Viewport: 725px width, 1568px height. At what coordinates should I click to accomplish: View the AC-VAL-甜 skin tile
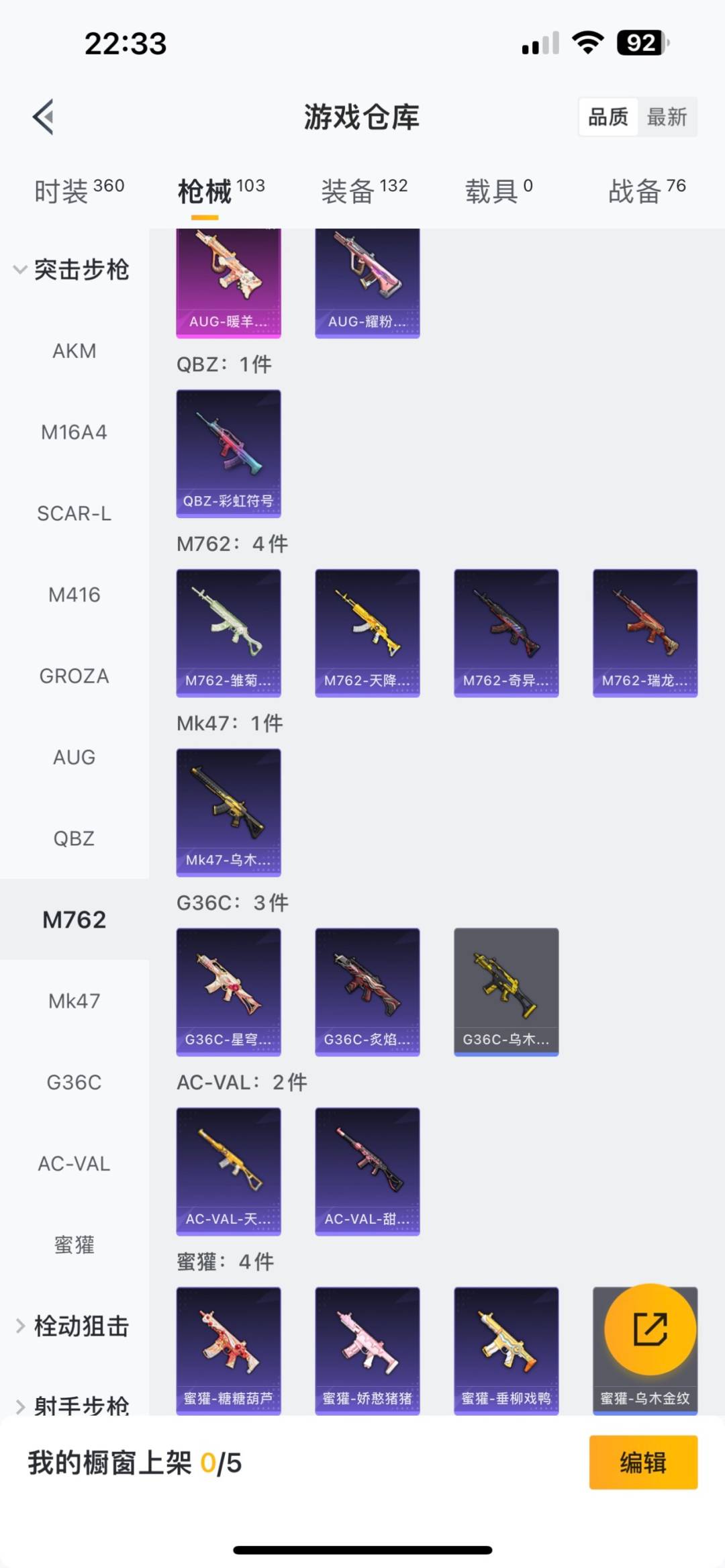[x=367, y=1171]
